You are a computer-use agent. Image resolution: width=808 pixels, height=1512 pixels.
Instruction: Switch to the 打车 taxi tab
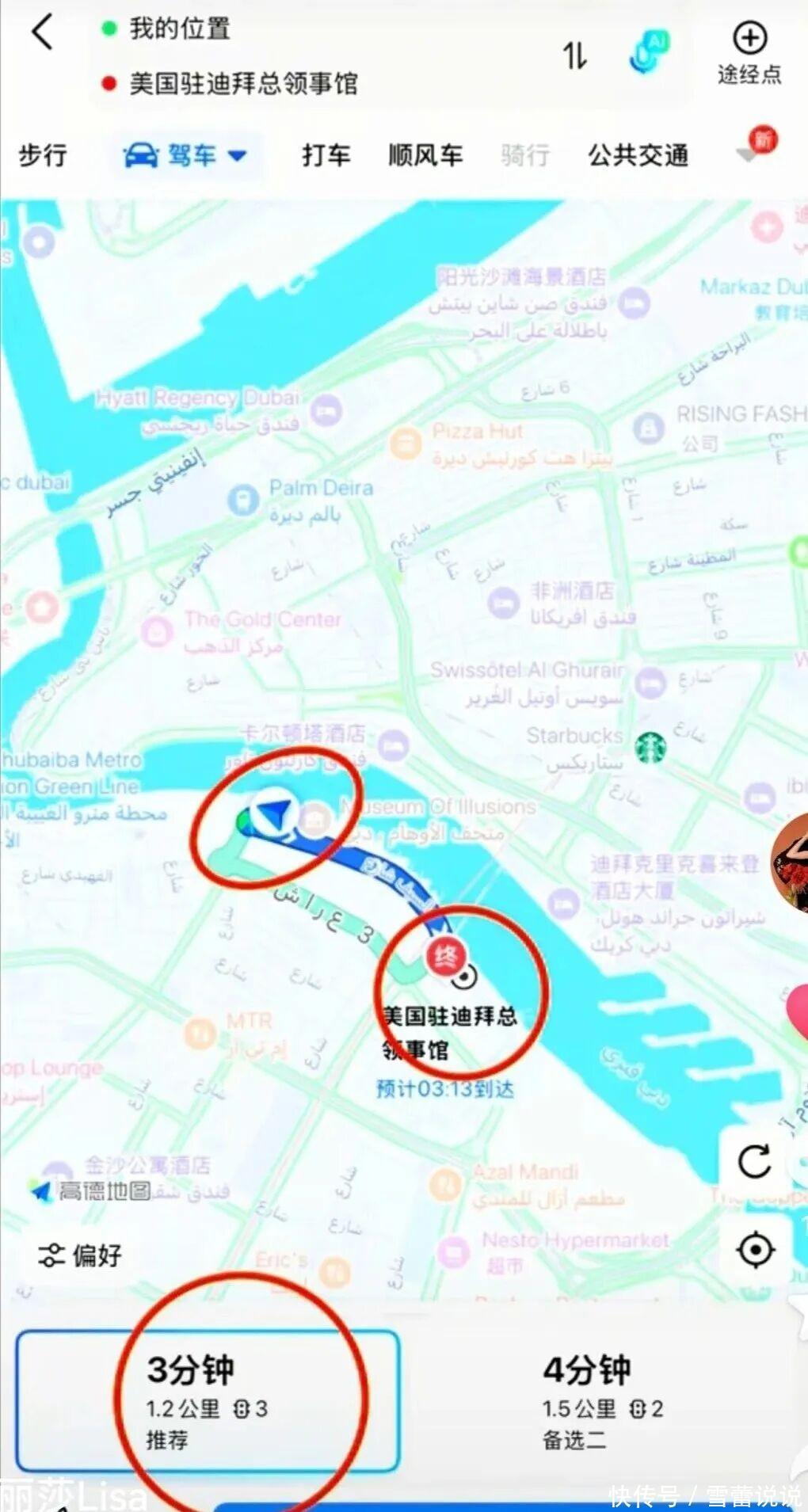pos(326,154)
